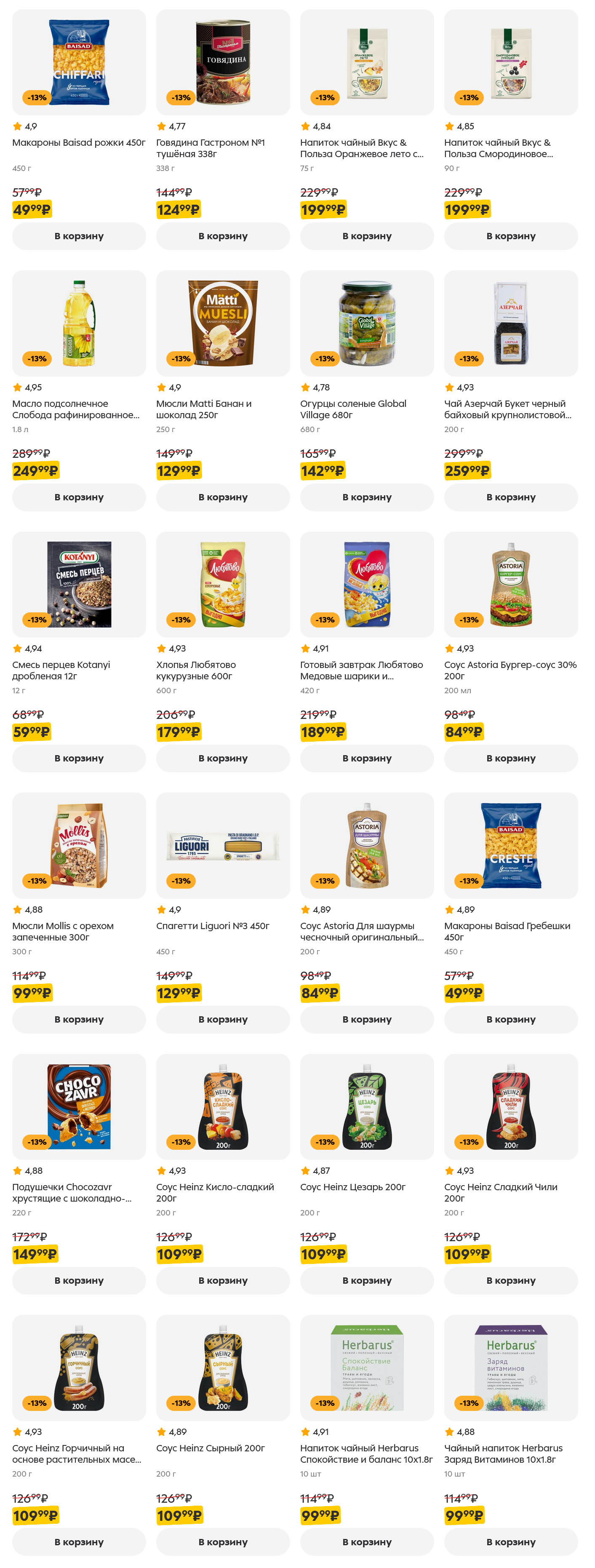Add Масло подсолнечное Слобода to cart

coord(79,497)
